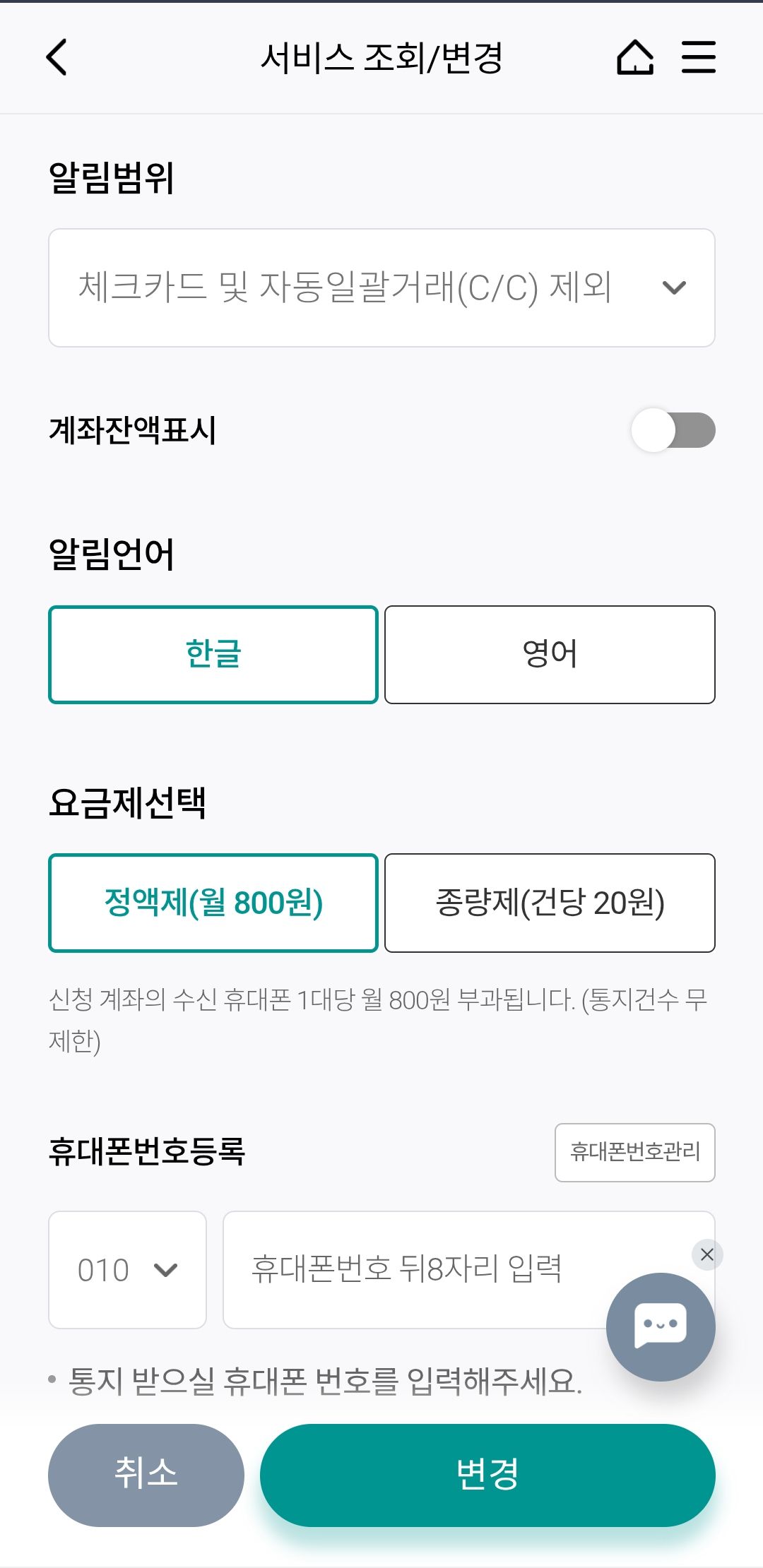
Task: Open the hamburger menu
Action: click(698, 57)
